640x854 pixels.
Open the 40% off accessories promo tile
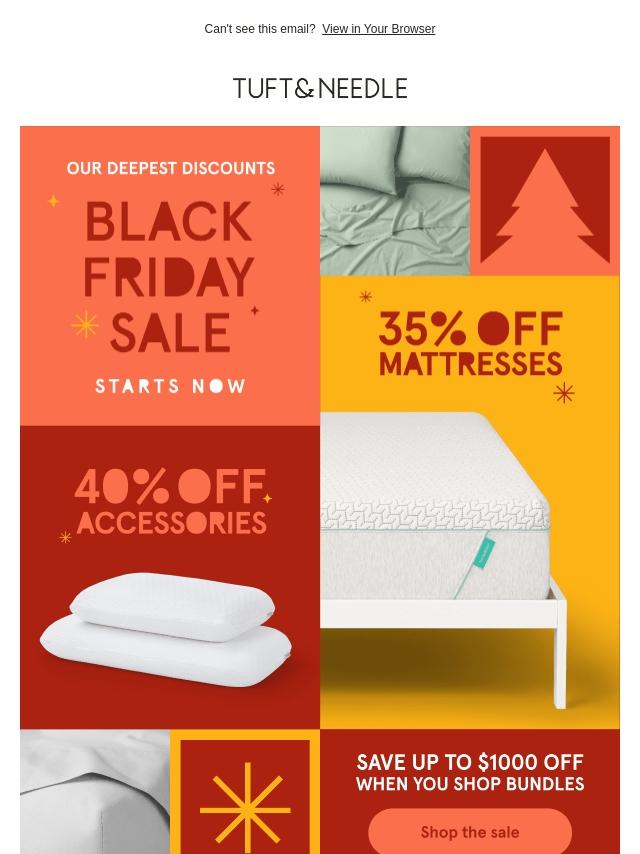(170, 576)
